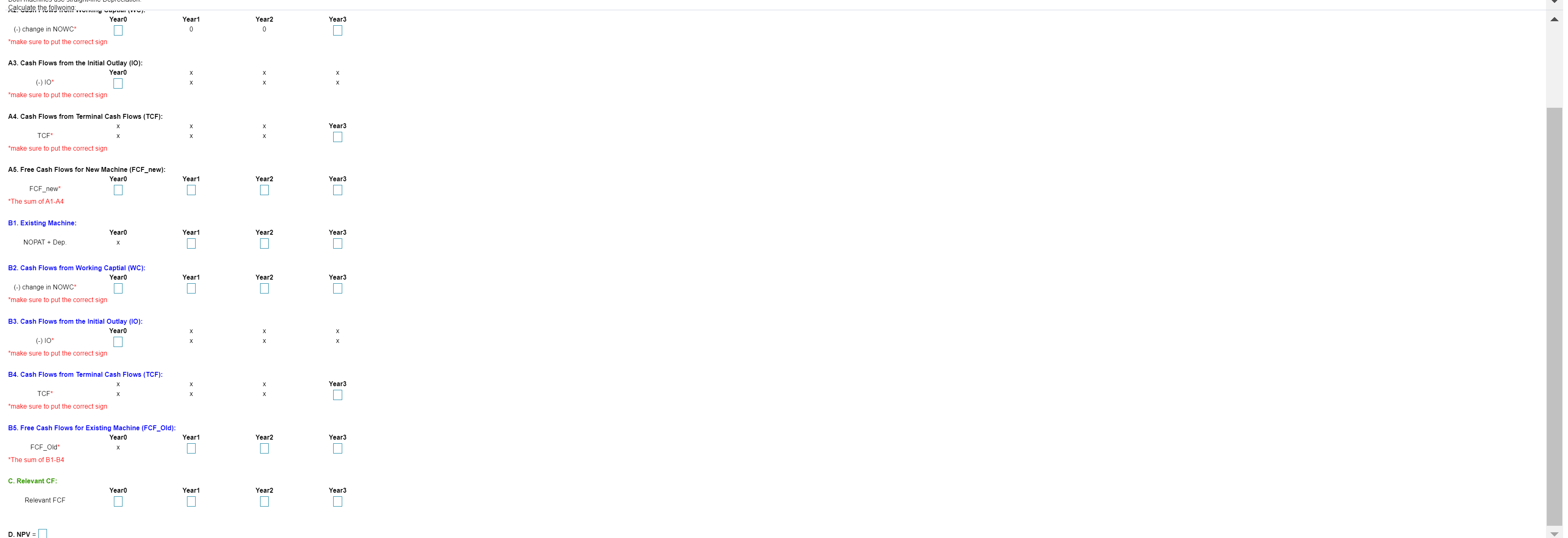Tap the scrollbar's up arrow
The width and height of the screenshot is (1568, 538).
1554,20
